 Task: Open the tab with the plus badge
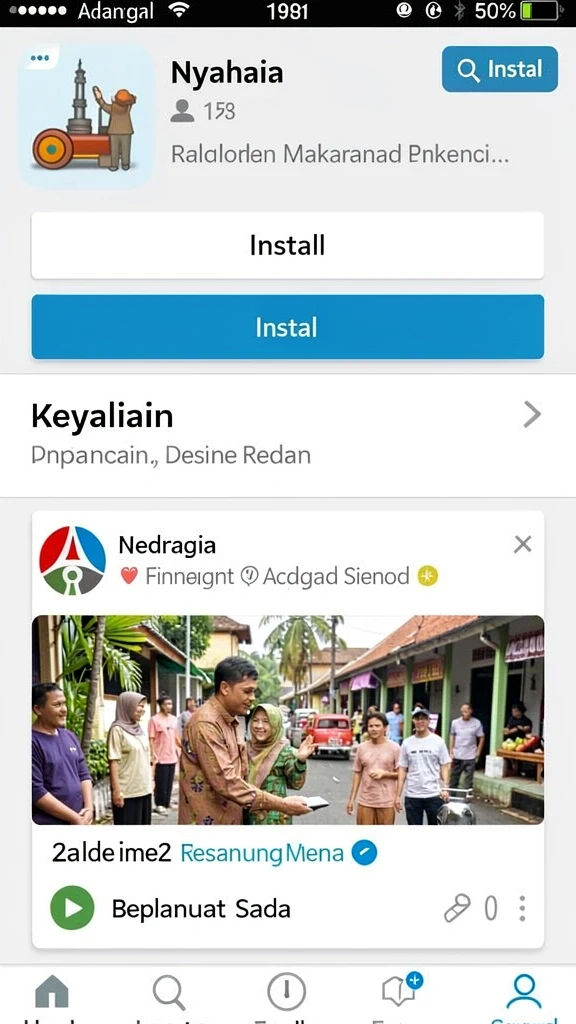point(401,993)
